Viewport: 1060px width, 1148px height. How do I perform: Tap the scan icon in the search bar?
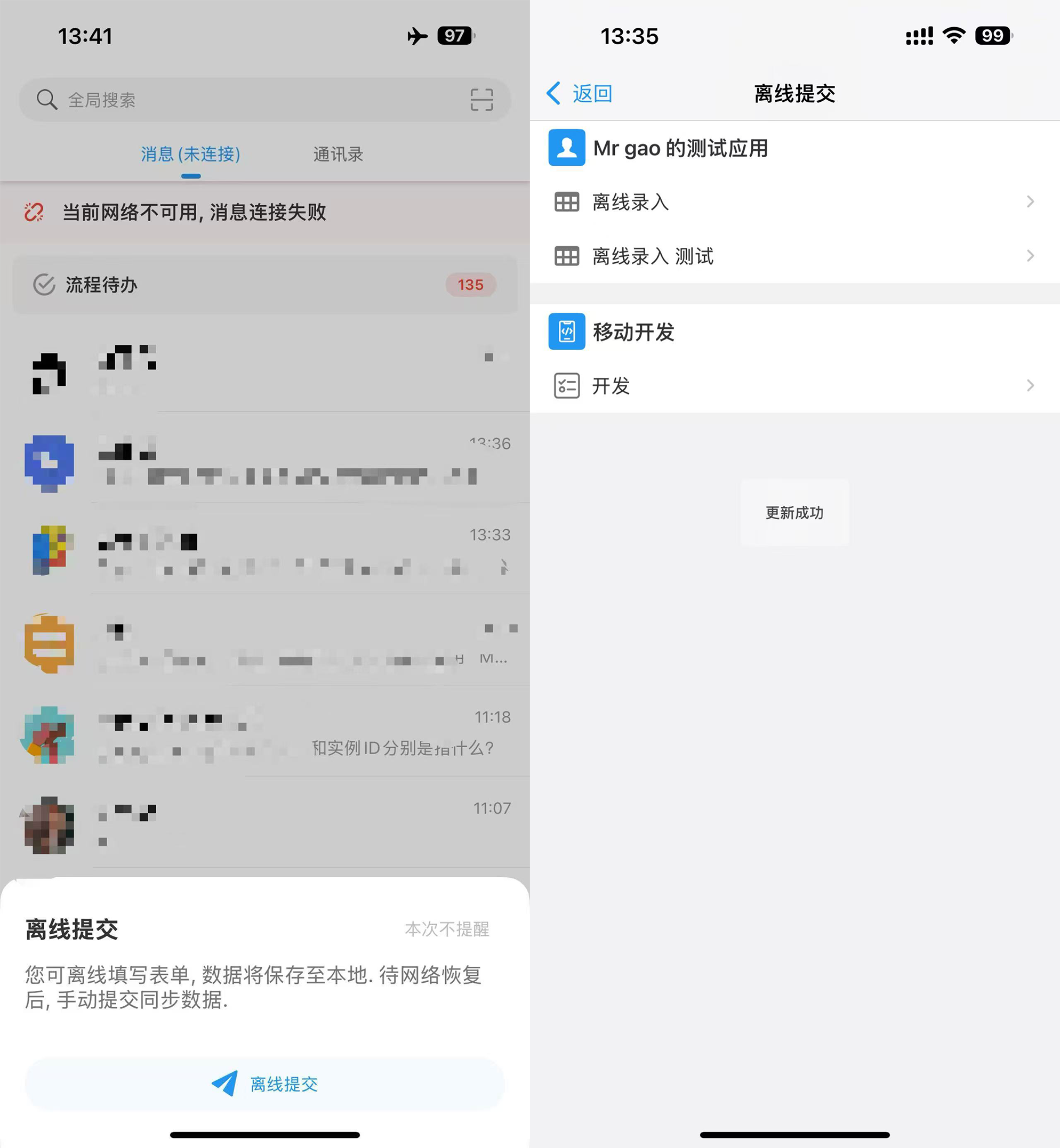pos(481,100)
